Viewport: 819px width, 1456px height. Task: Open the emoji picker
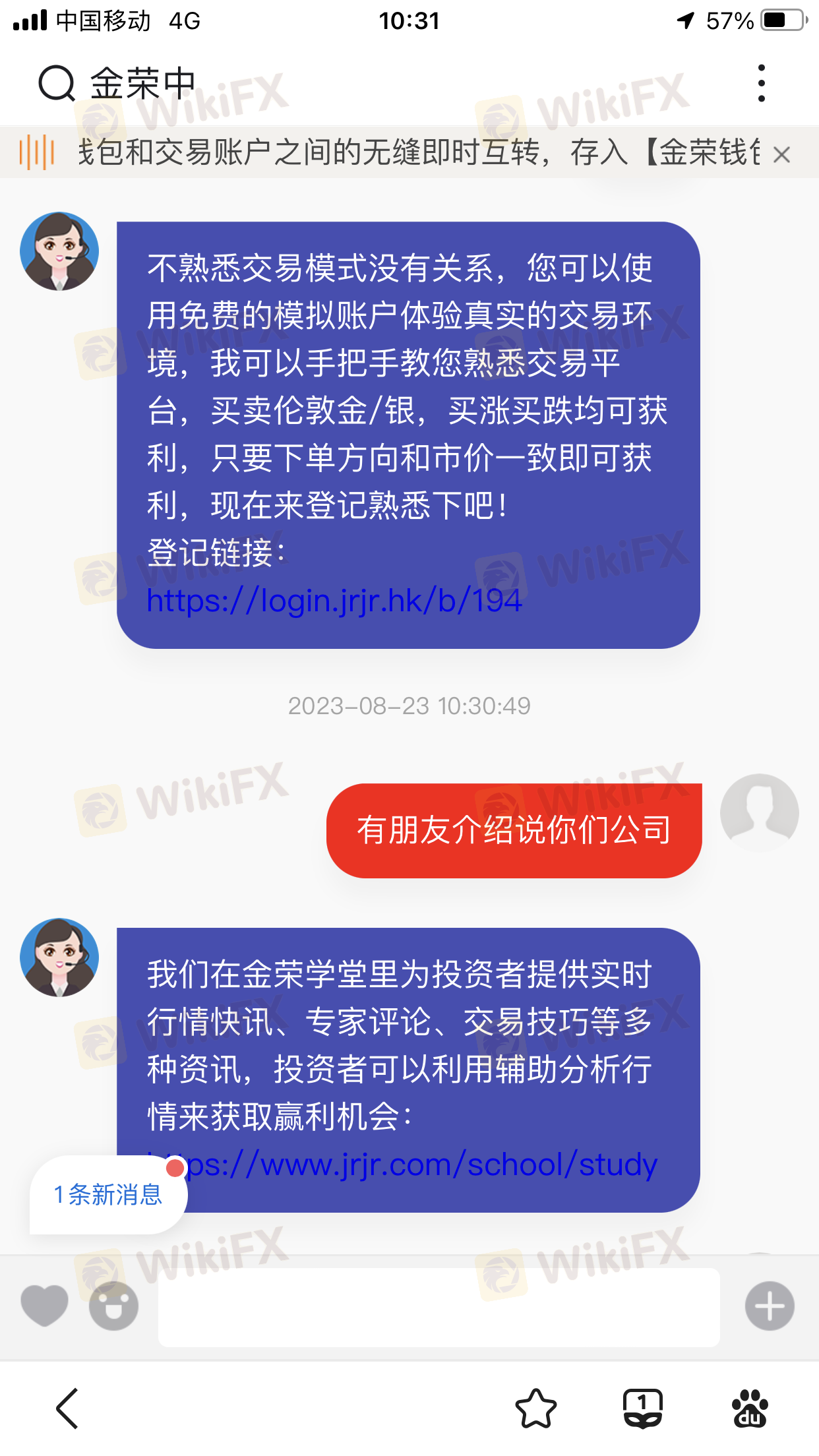pyautogui.click(x=114, y=1306)
